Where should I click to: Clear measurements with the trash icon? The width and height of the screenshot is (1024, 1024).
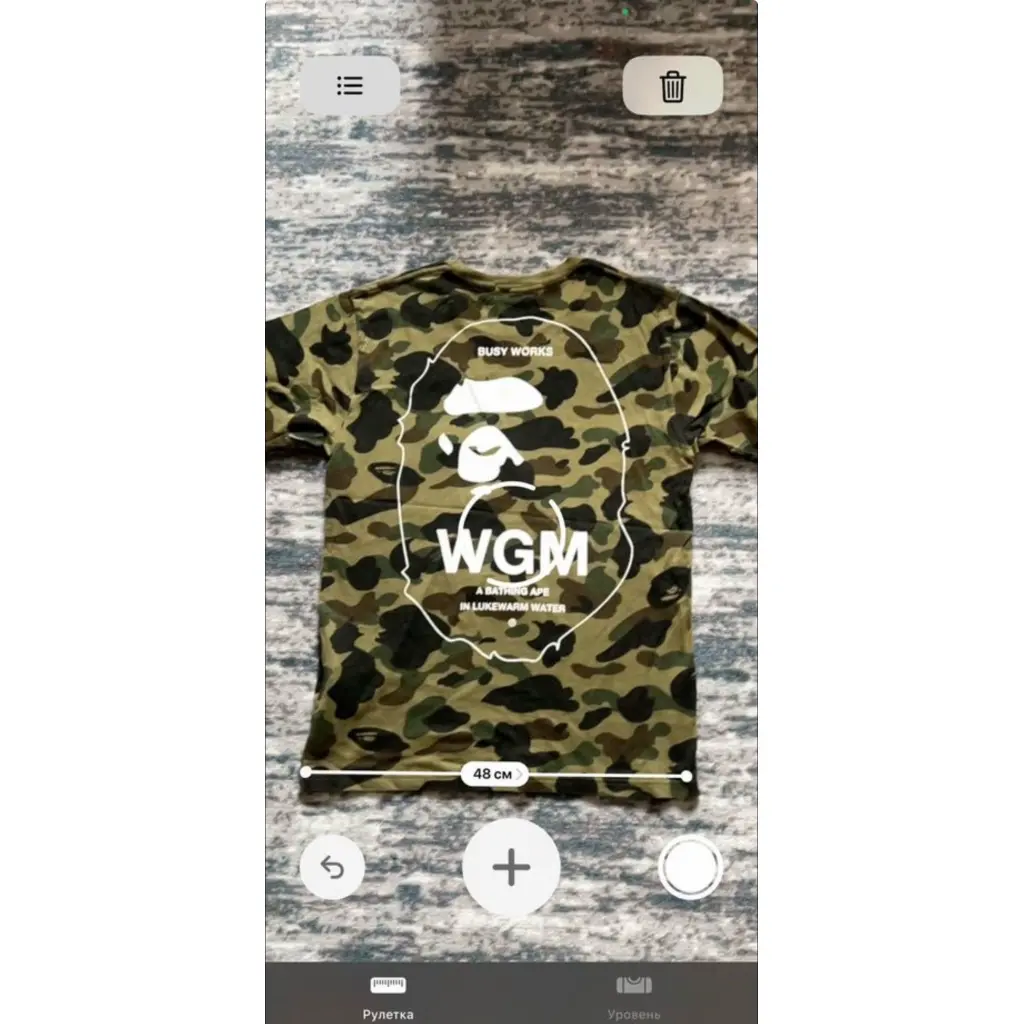pyautogui.click(x=672, y=85)
